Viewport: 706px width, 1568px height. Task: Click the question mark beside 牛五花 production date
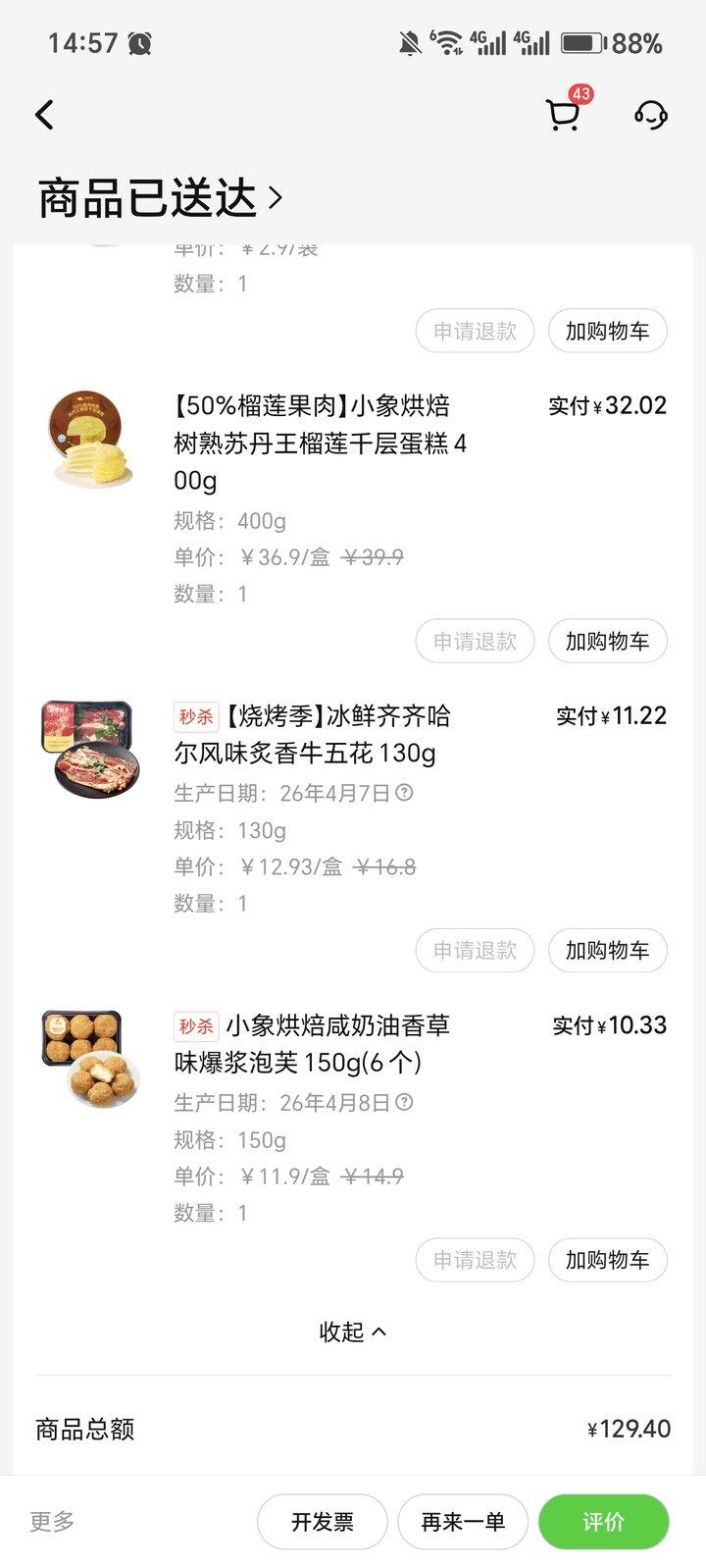(x=401, y=793)
